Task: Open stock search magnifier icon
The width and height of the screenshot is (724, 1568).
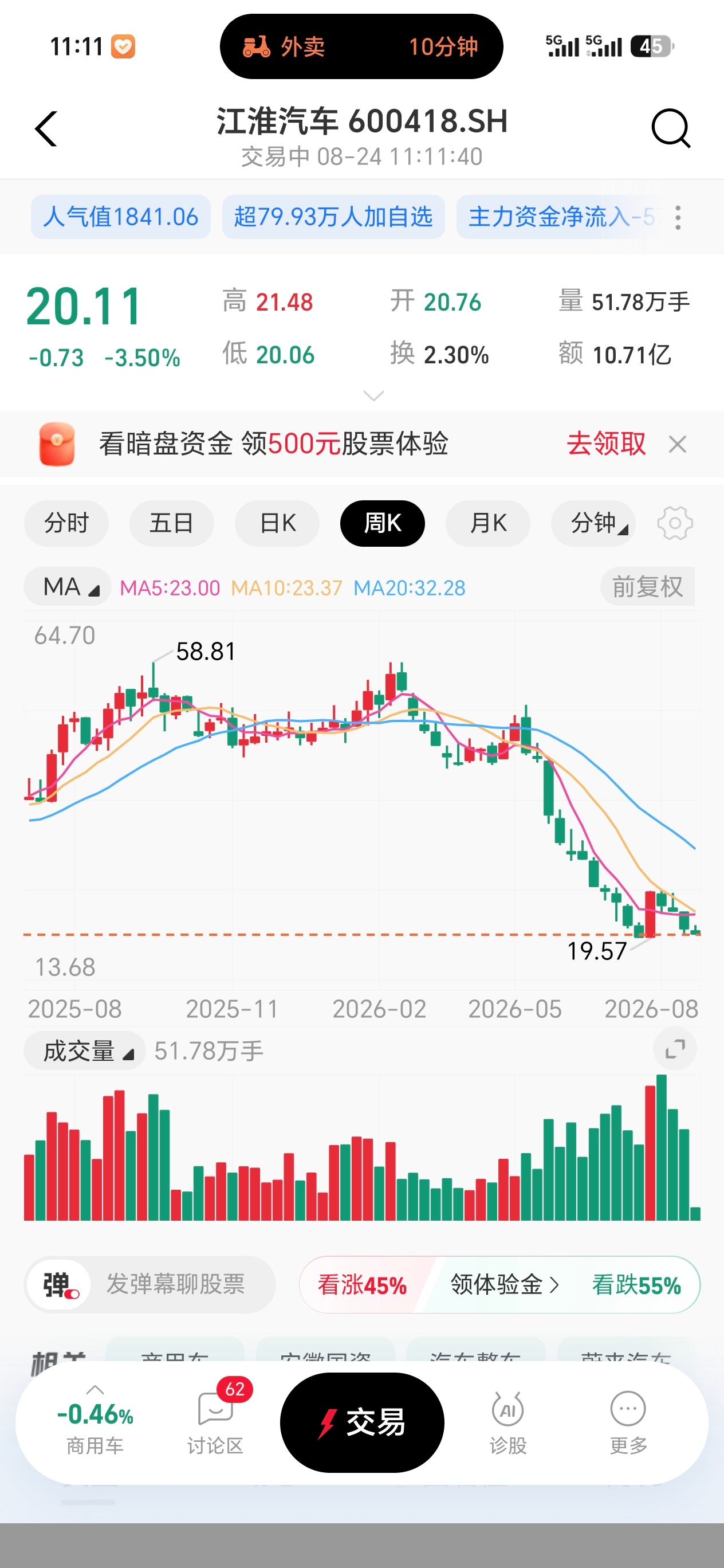Action: pos(671,128)
